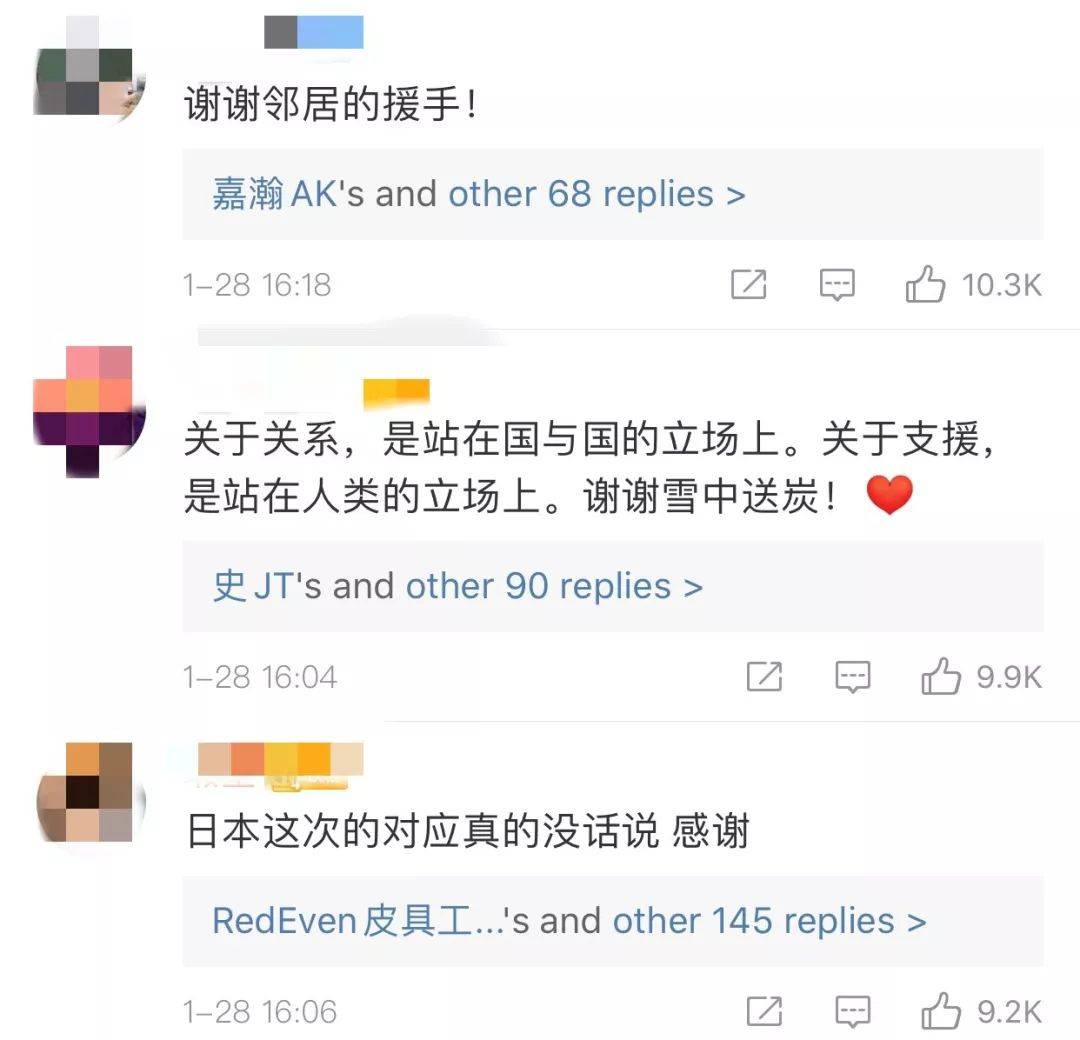The height and width of the screenshot is (1040, 1080).
Task: Repost the comment posted 1-28 16:06
Action: 764,1012
